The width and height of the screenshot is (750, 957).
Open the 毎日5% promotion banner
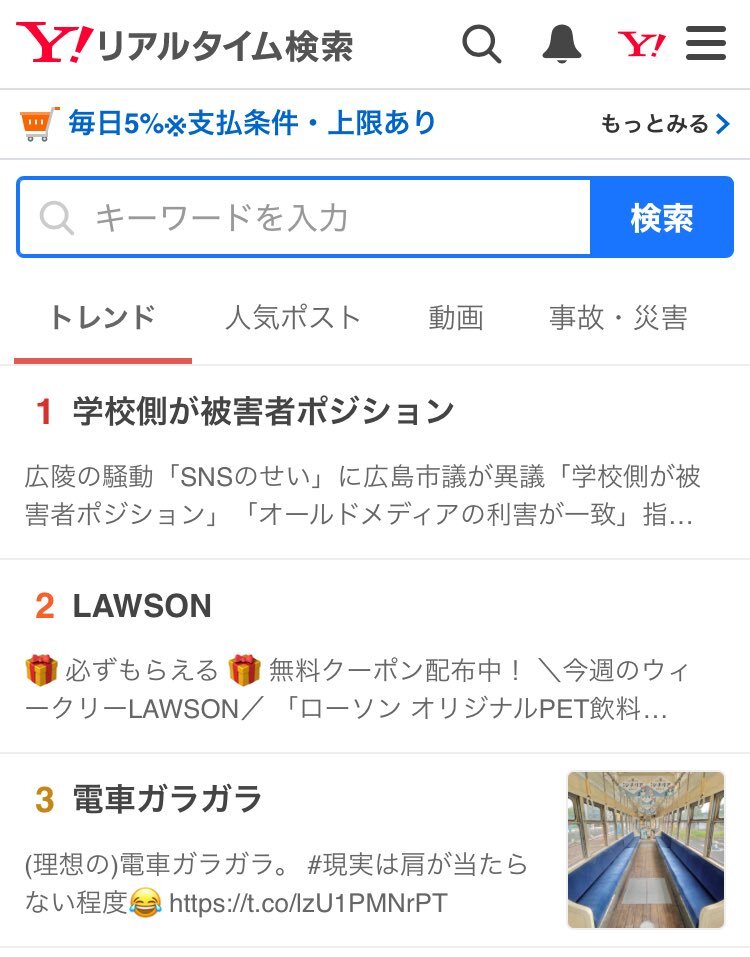pyautogui.click(x=229, y=123)
